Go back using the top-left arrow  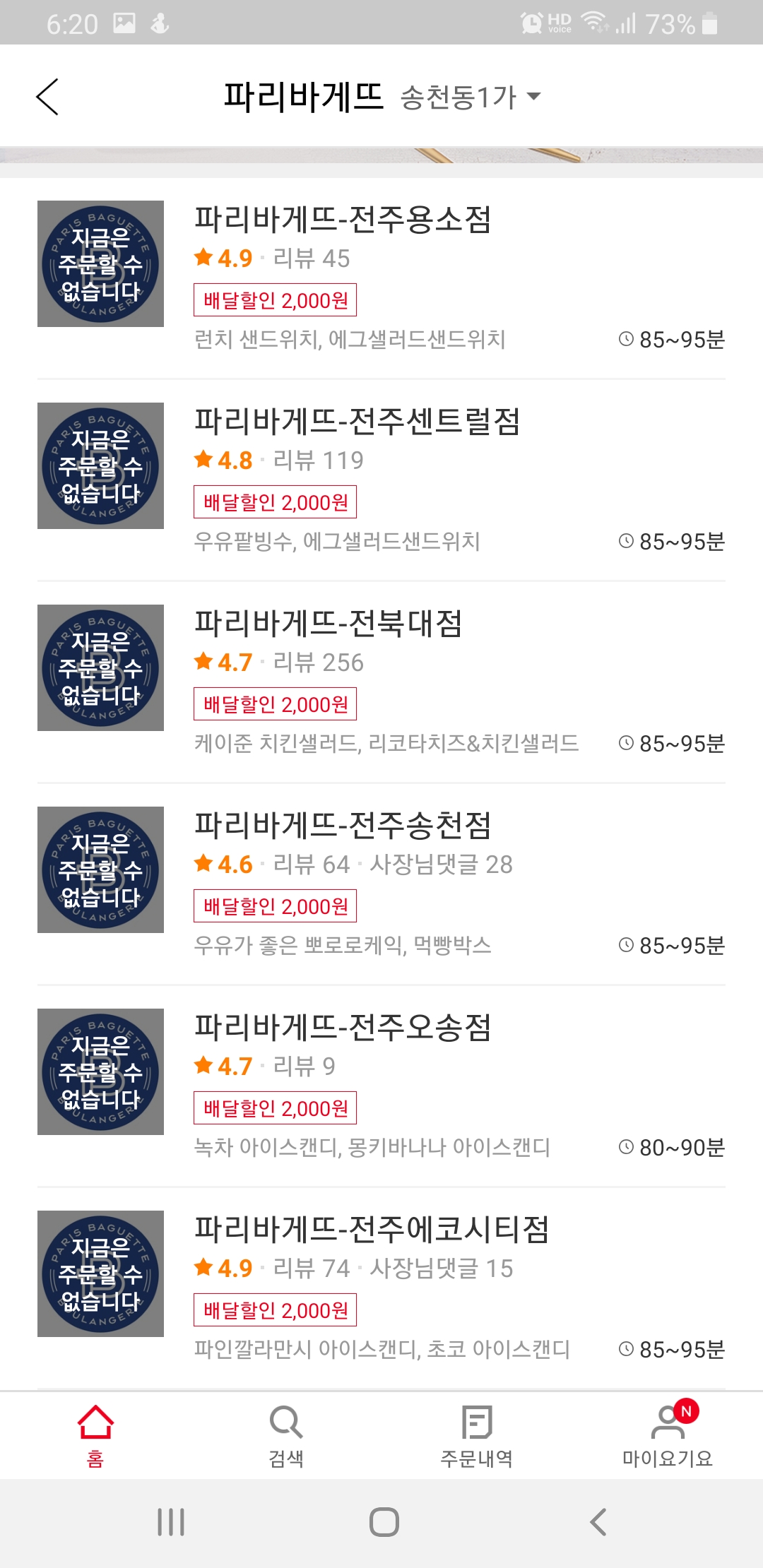click(x=47, y=97)
